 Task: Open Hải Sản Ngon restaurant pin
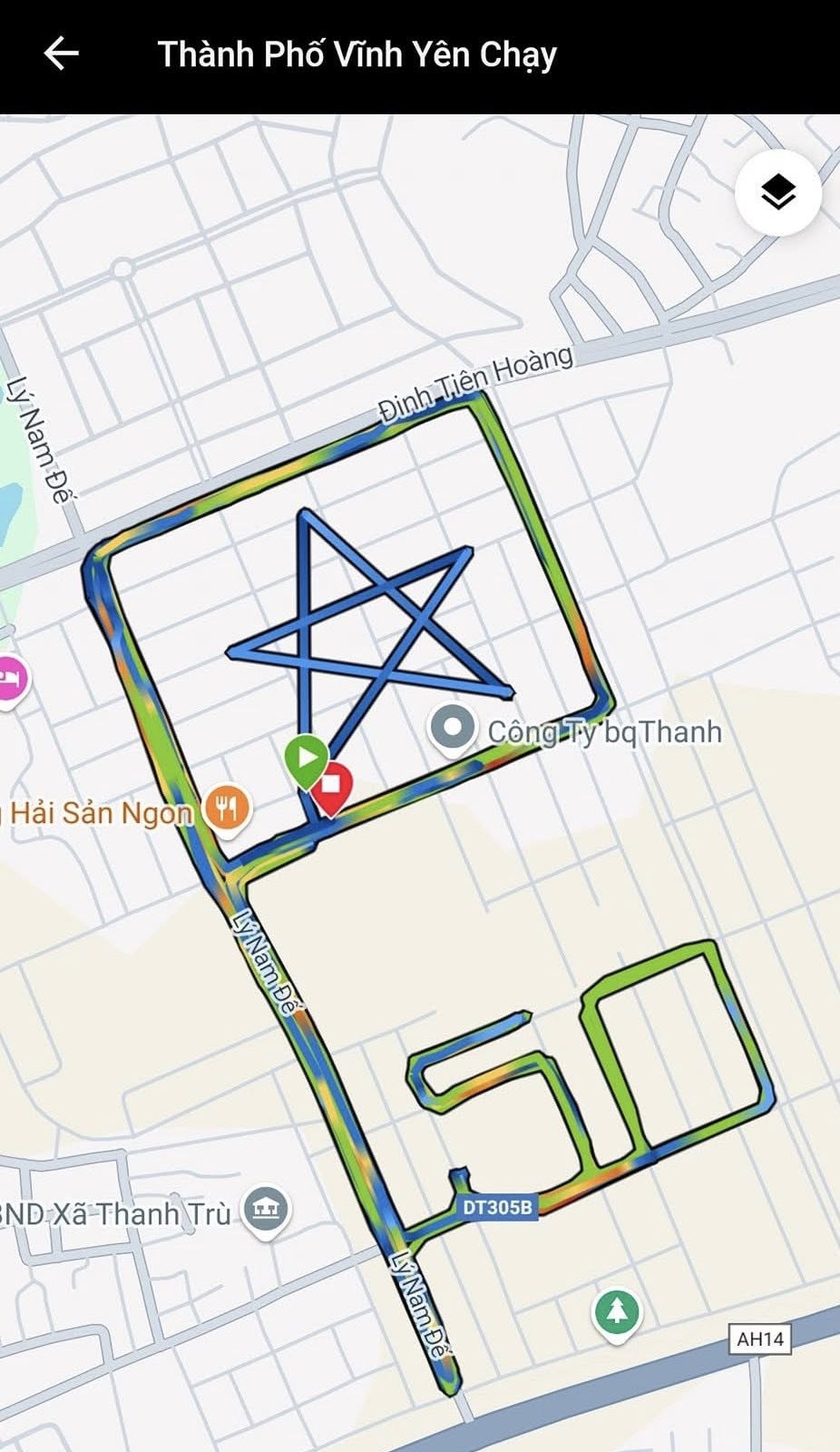pyautogui.click(x=226, y=806)
